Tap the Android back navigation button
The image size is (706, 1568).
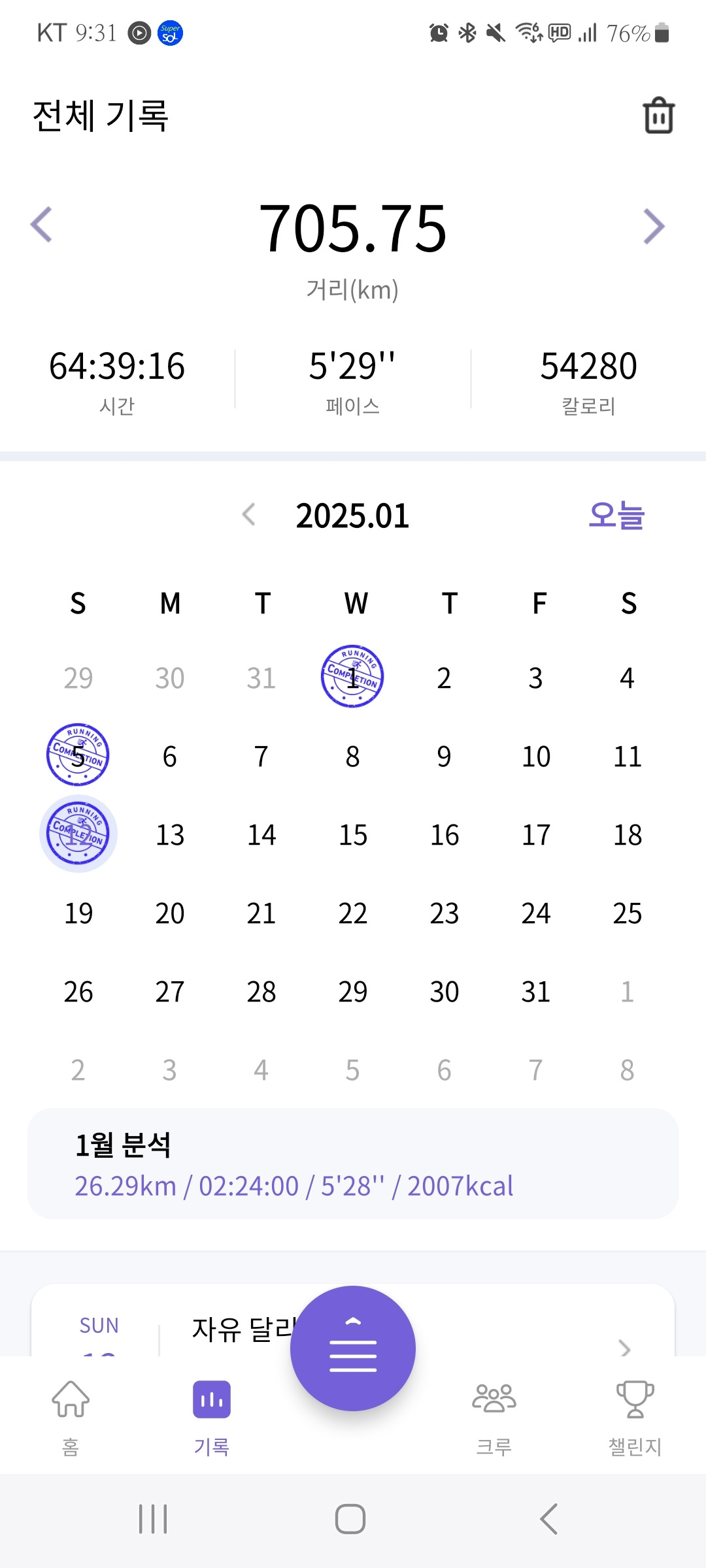pos(549,1519)
